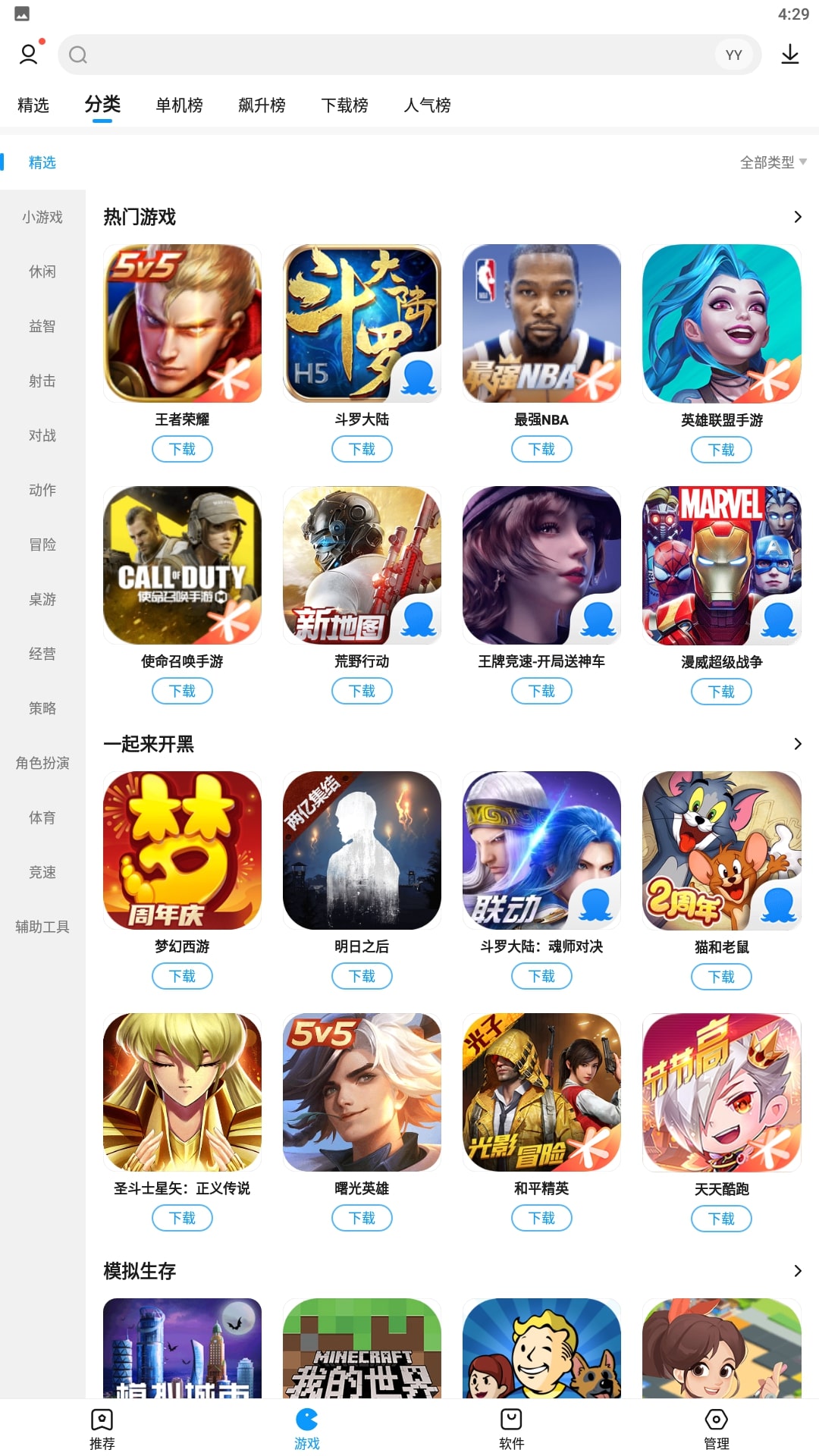The width and height of the screenshot is (819, 1456).
Task: Open the 管理 bottom tab
Action: click(x=716, y=1429)
